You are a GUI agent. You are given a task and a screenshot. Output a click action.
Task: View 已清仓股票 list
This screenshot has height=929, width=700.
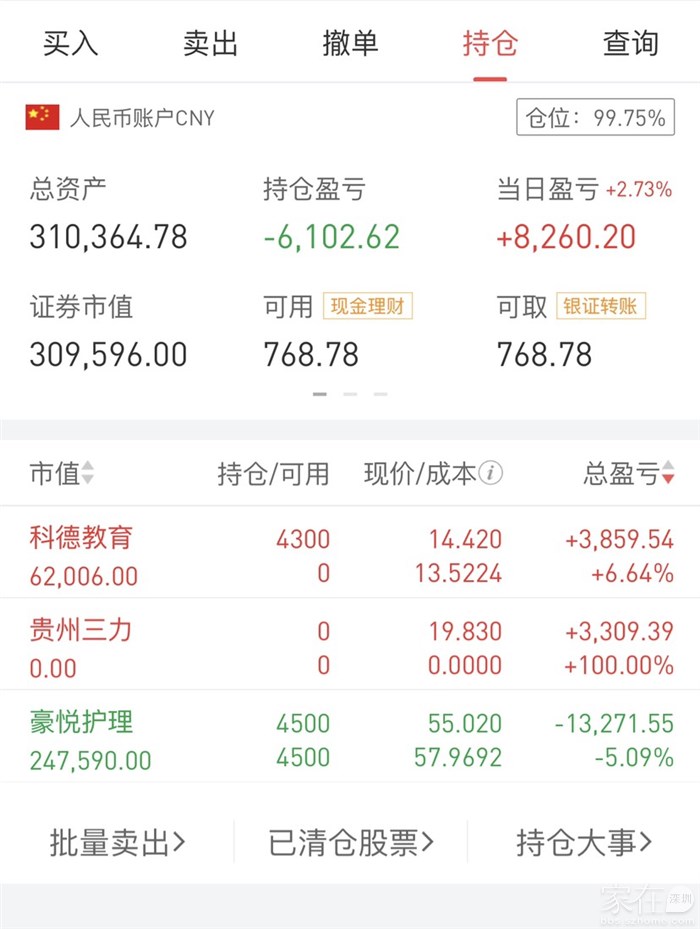click(351, 843)
